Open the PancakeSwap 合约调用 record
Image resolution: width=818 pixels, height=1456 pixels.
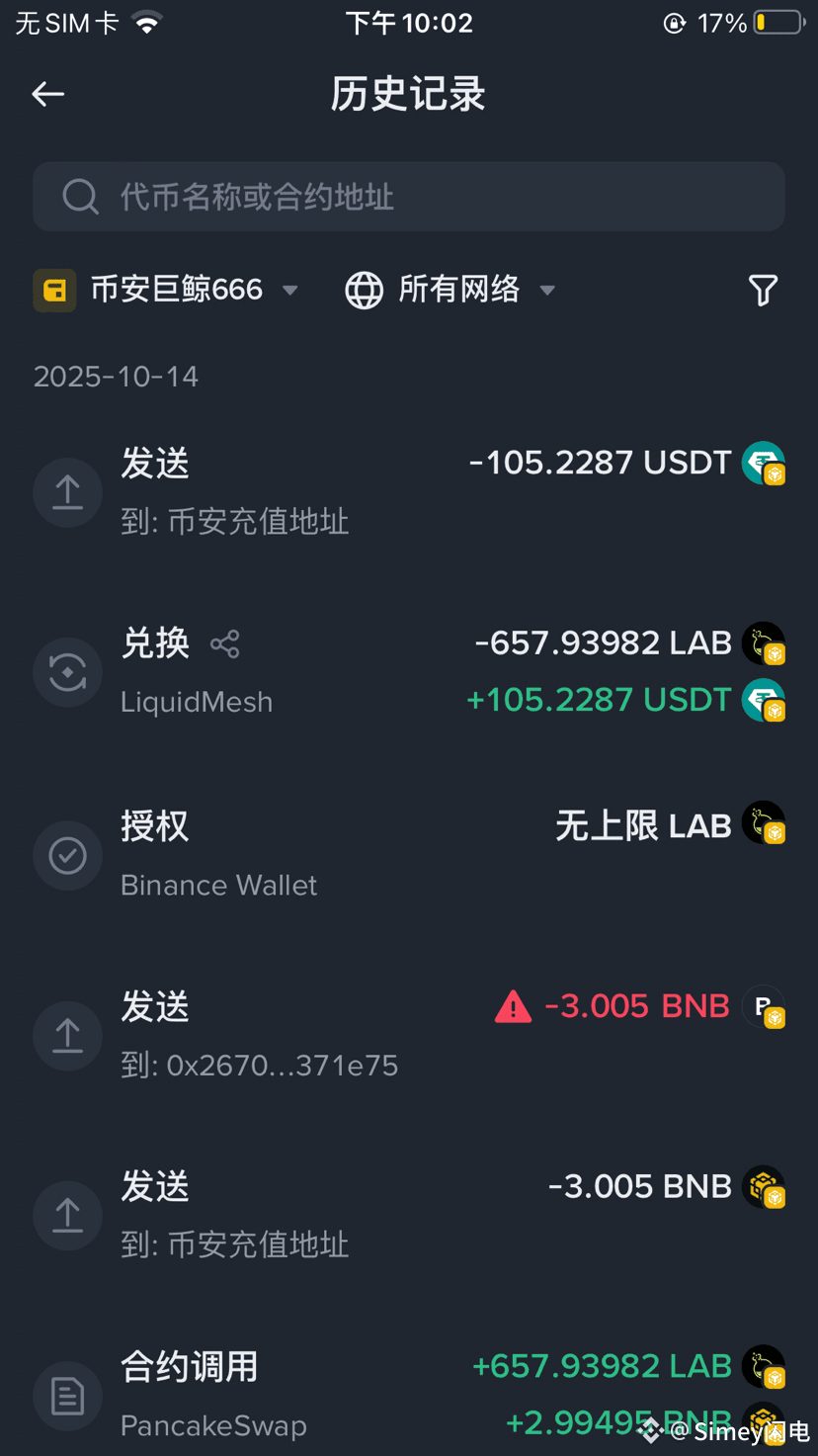click(409, 1394)
